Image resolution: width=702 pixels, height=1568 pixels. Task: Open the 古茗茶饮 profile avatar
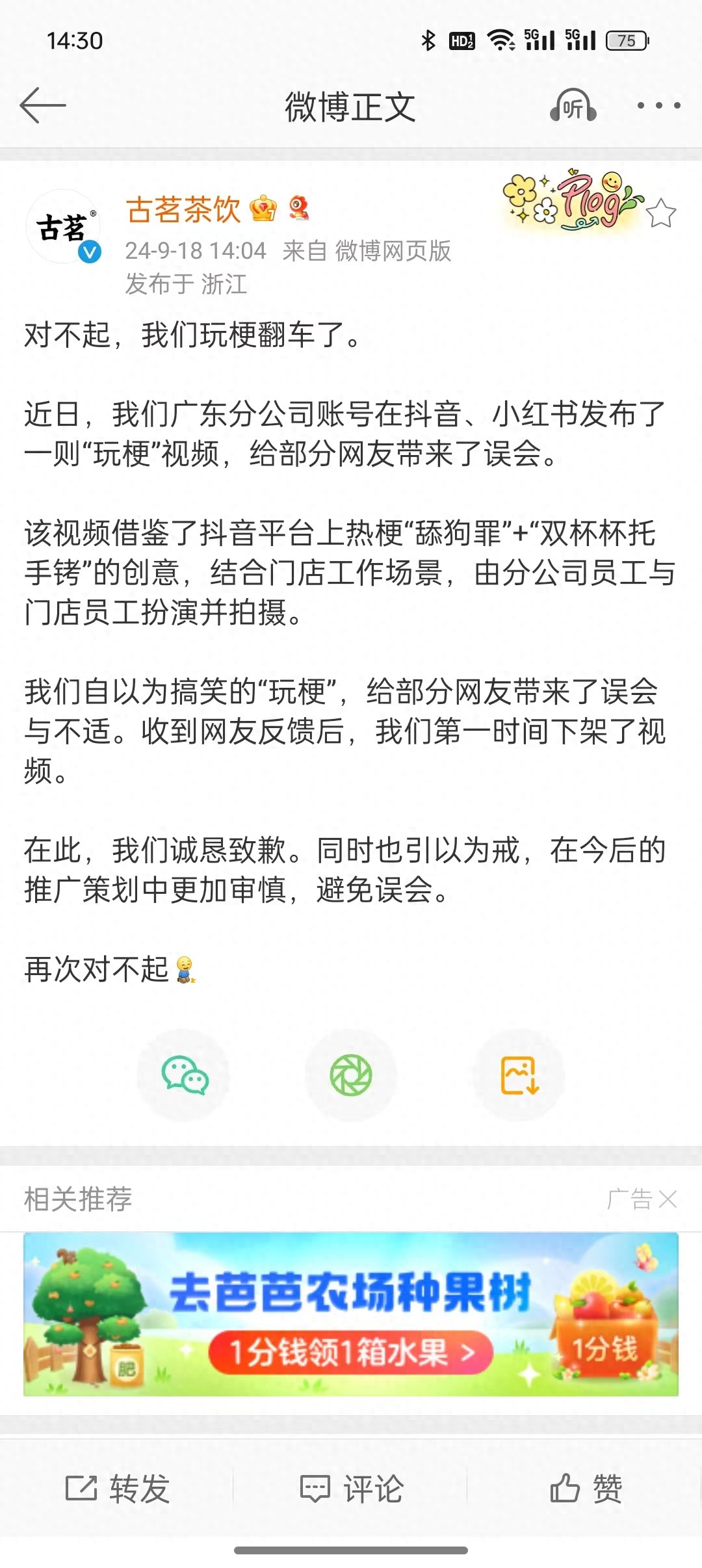64,228
